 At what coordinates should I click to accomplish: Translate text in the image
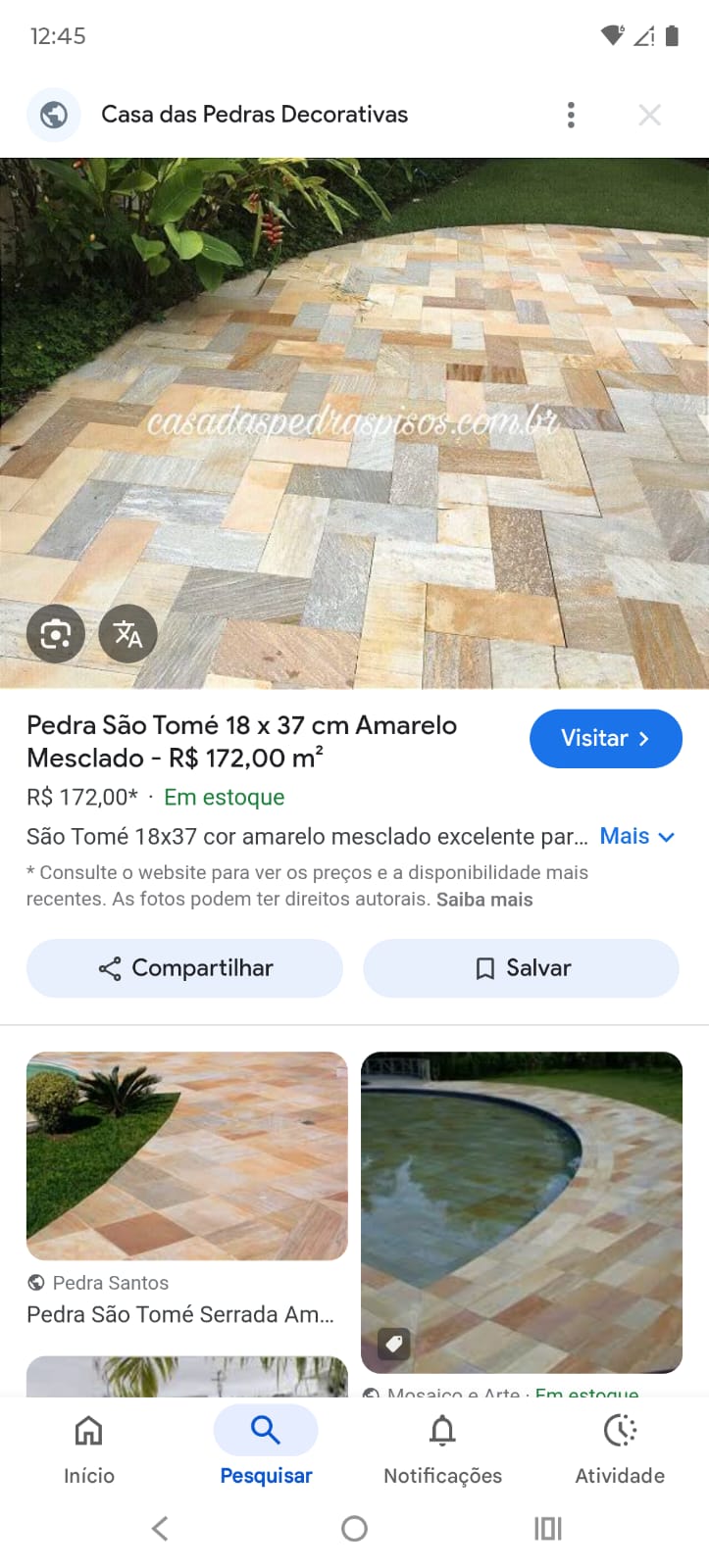point(127,634)
